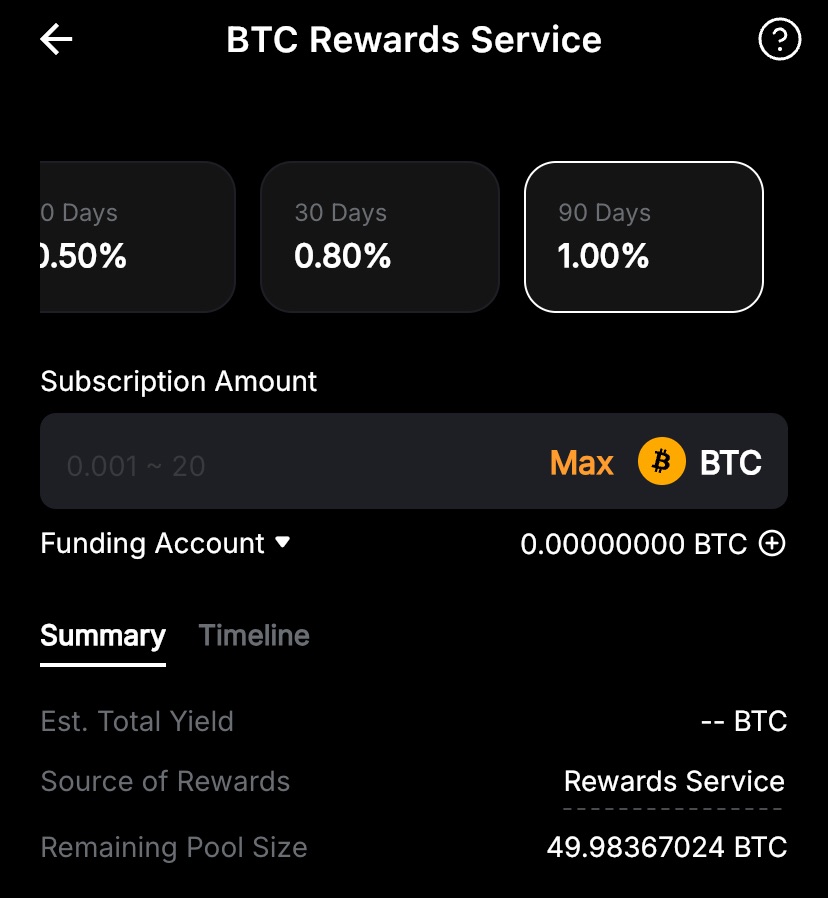Screen dimensions: 828x898
Task: Switch to the Summary tab
Action: pos(102,635)
